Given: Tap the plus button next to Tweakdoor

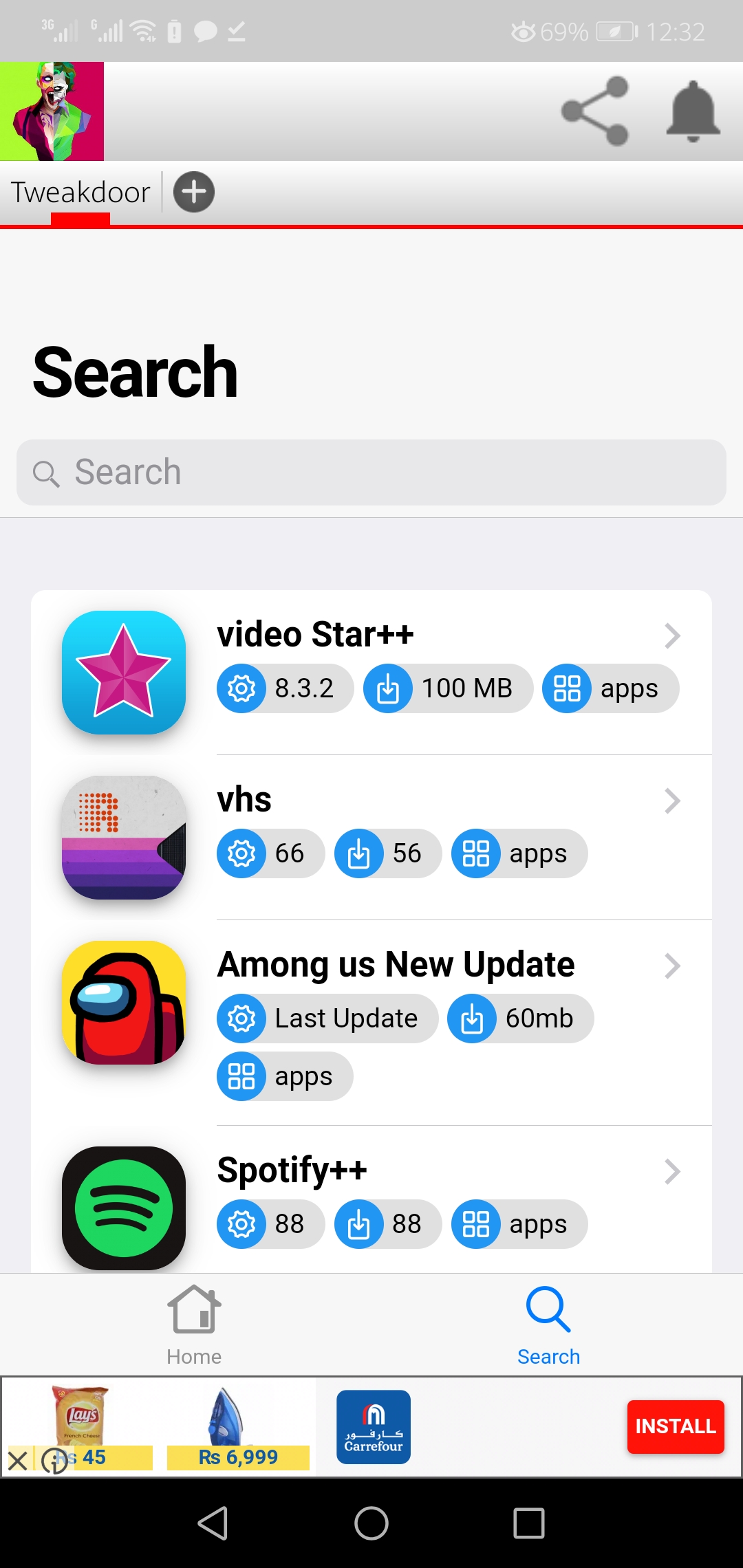Looking at the screenshot, I should [x=193, y=192].
